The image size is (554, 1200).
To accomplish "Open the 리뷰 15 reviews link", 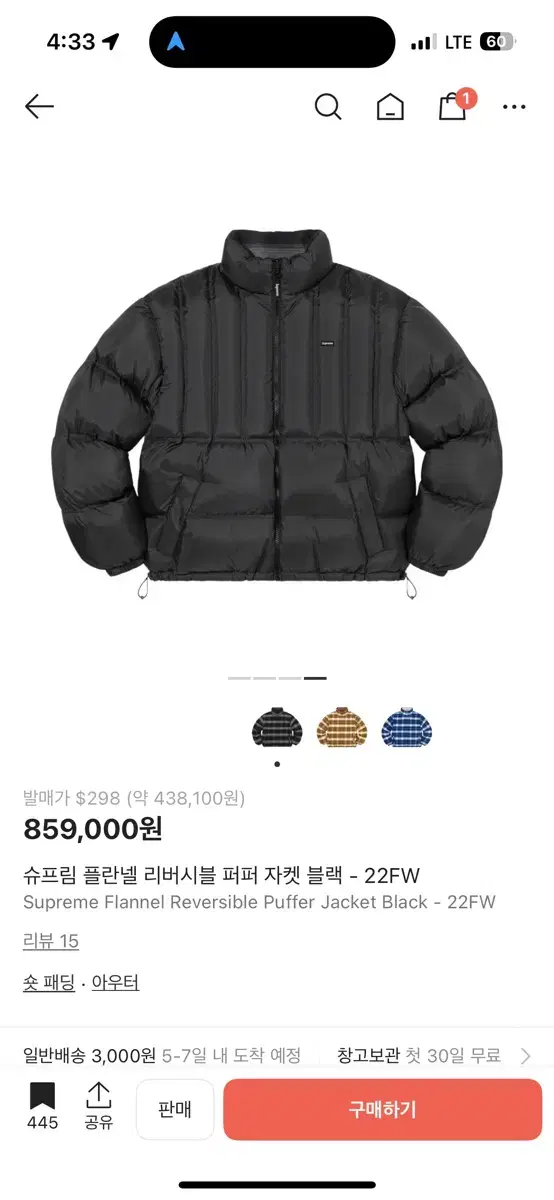I will (51, 941).
